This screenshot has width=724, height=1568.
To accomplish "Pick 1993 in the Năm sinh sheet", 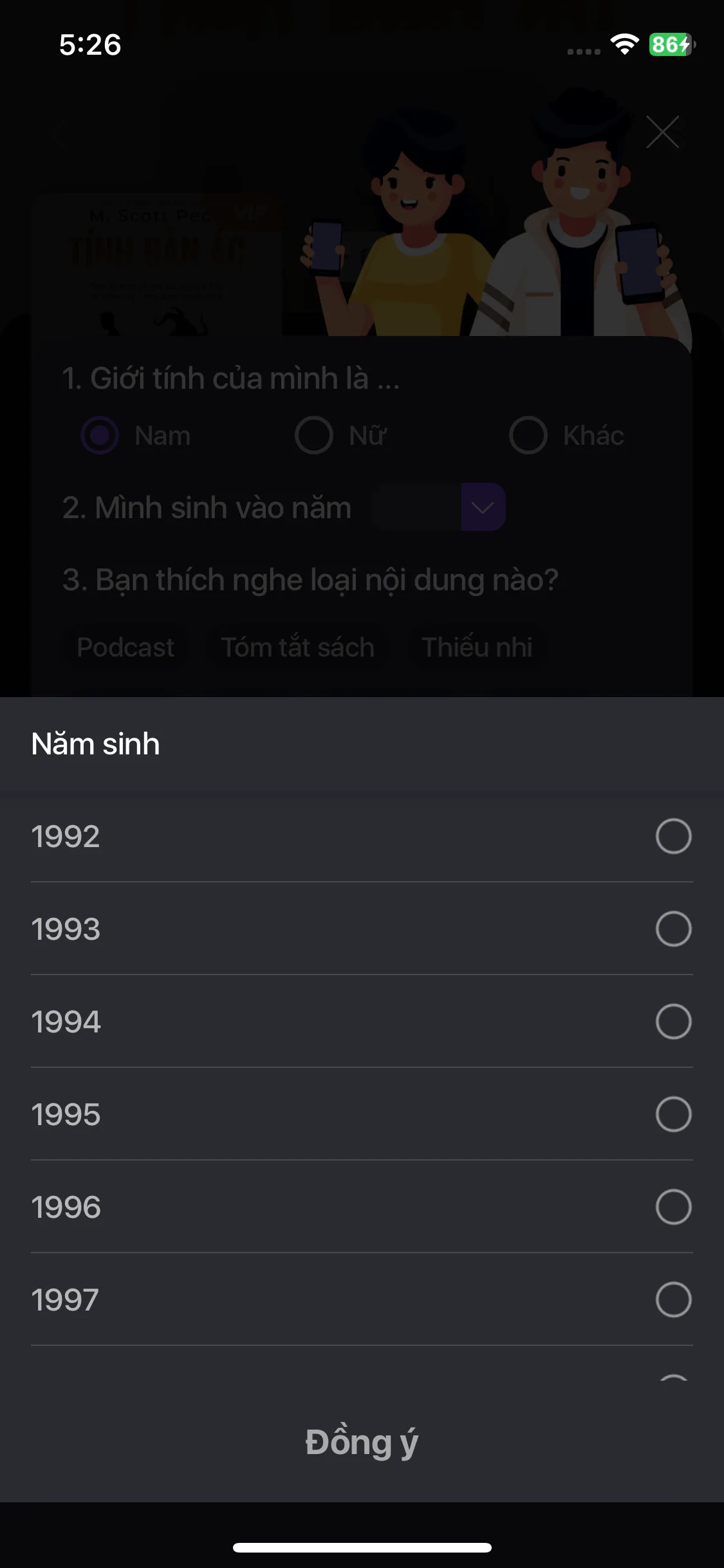I will tap(362, 929).
